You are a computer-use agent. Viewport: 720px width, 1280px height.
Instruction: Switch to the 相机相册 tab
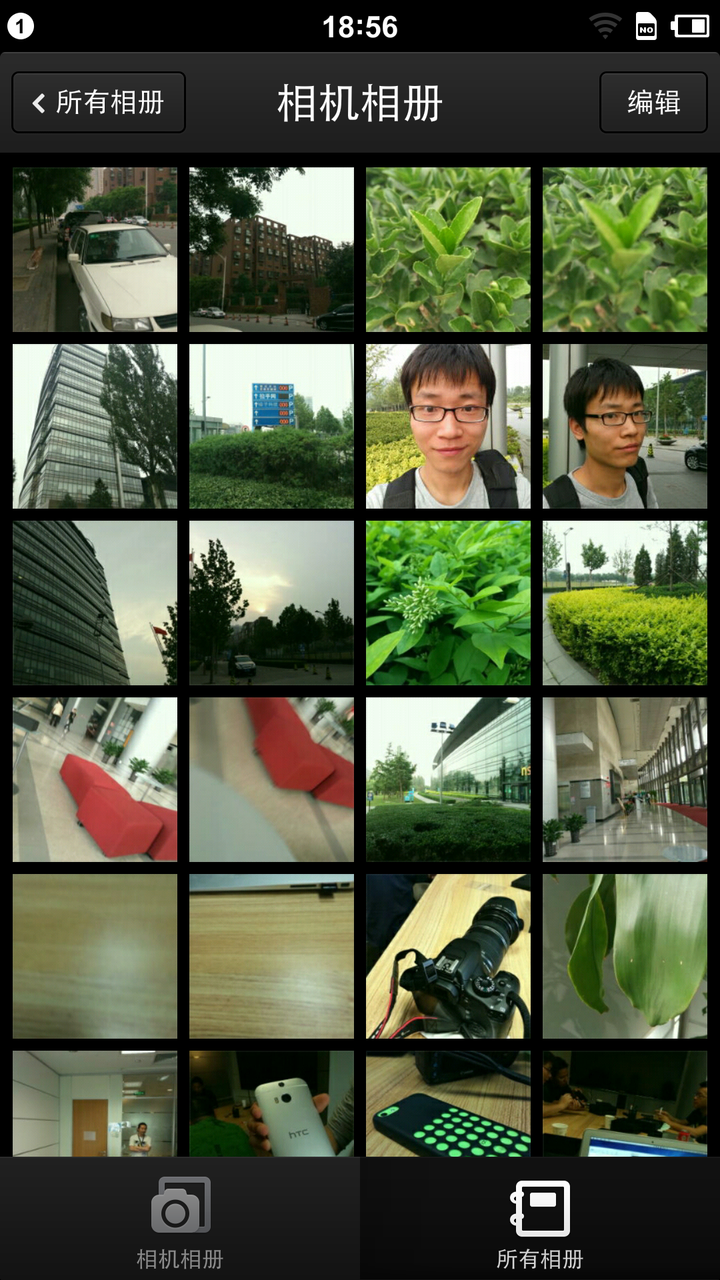point(180,1220)
